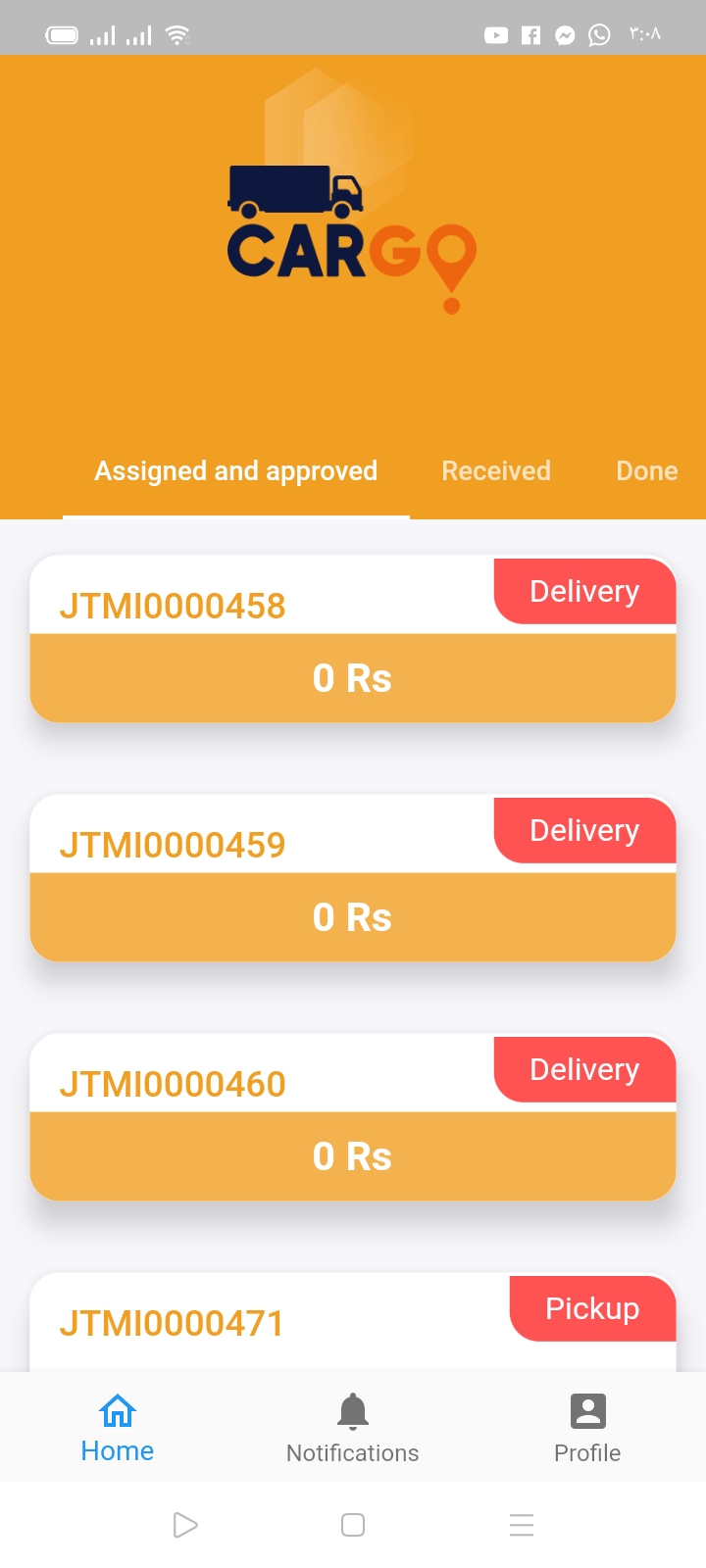This screenshot has width=706, height=1568.
Task: Open recent apps with the lines button
Action: (x=521, y=1525)
